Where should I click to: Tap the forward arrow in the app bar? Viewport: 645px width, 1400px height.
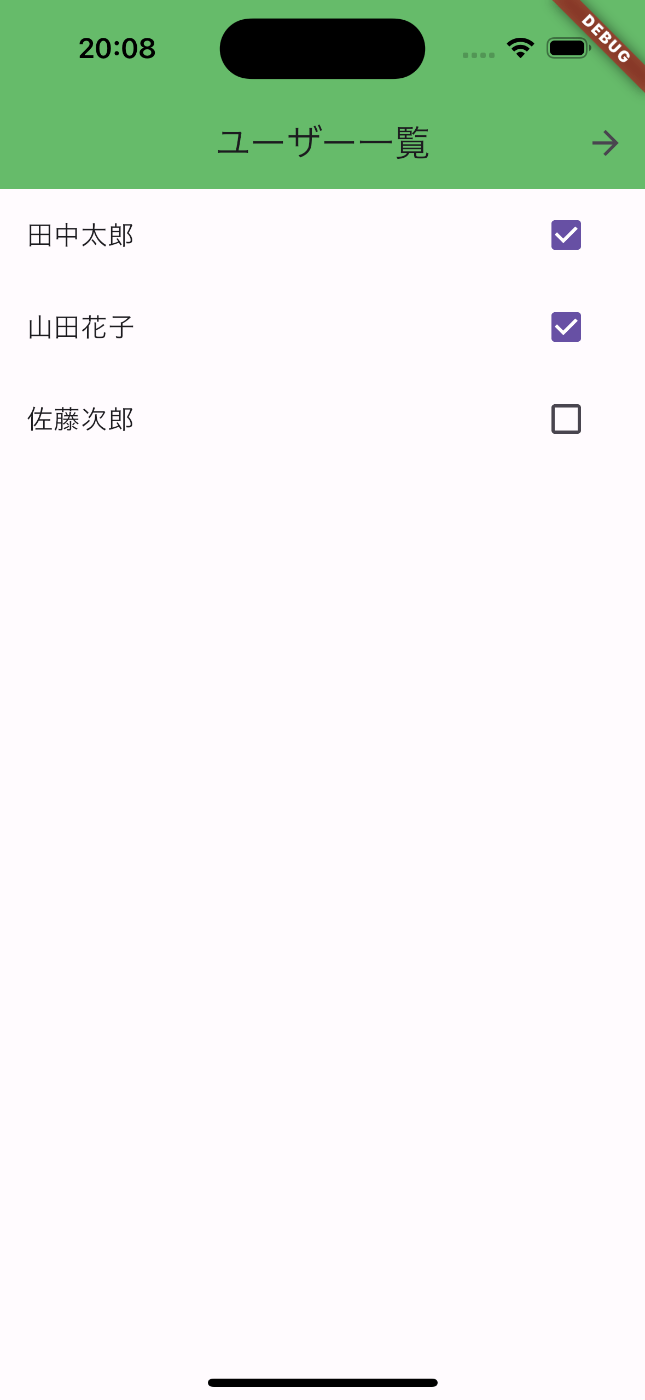tap(605, 143)
